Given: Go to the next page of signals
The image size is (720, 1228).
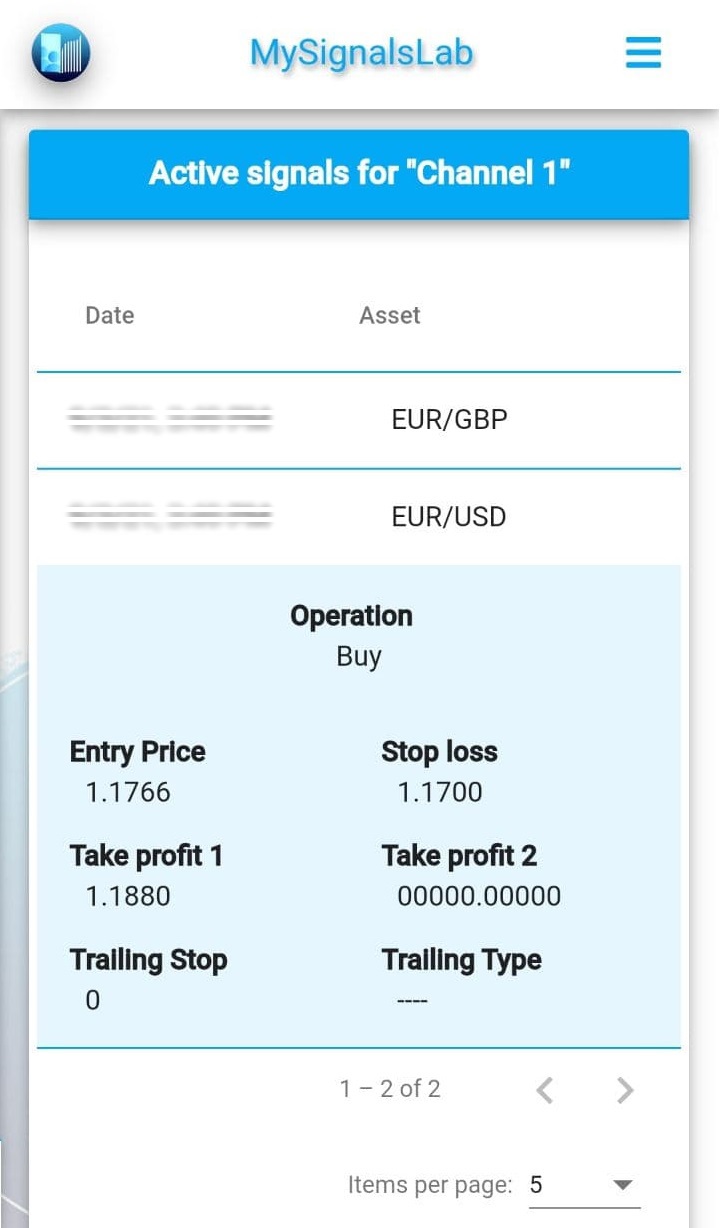Looking at the screenshot, I should coord(625,1089).
